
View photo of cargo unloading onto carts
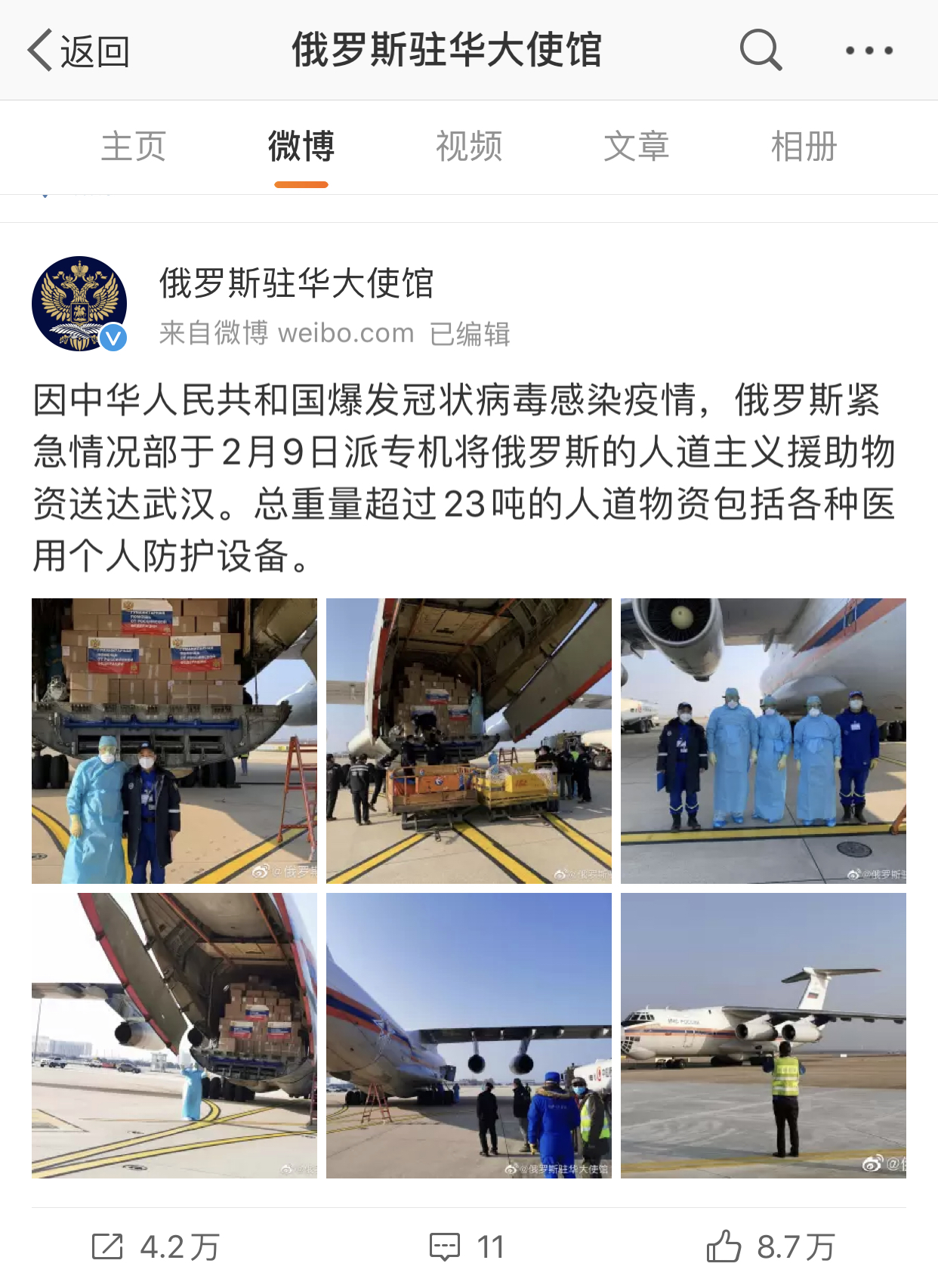point(469,741)
